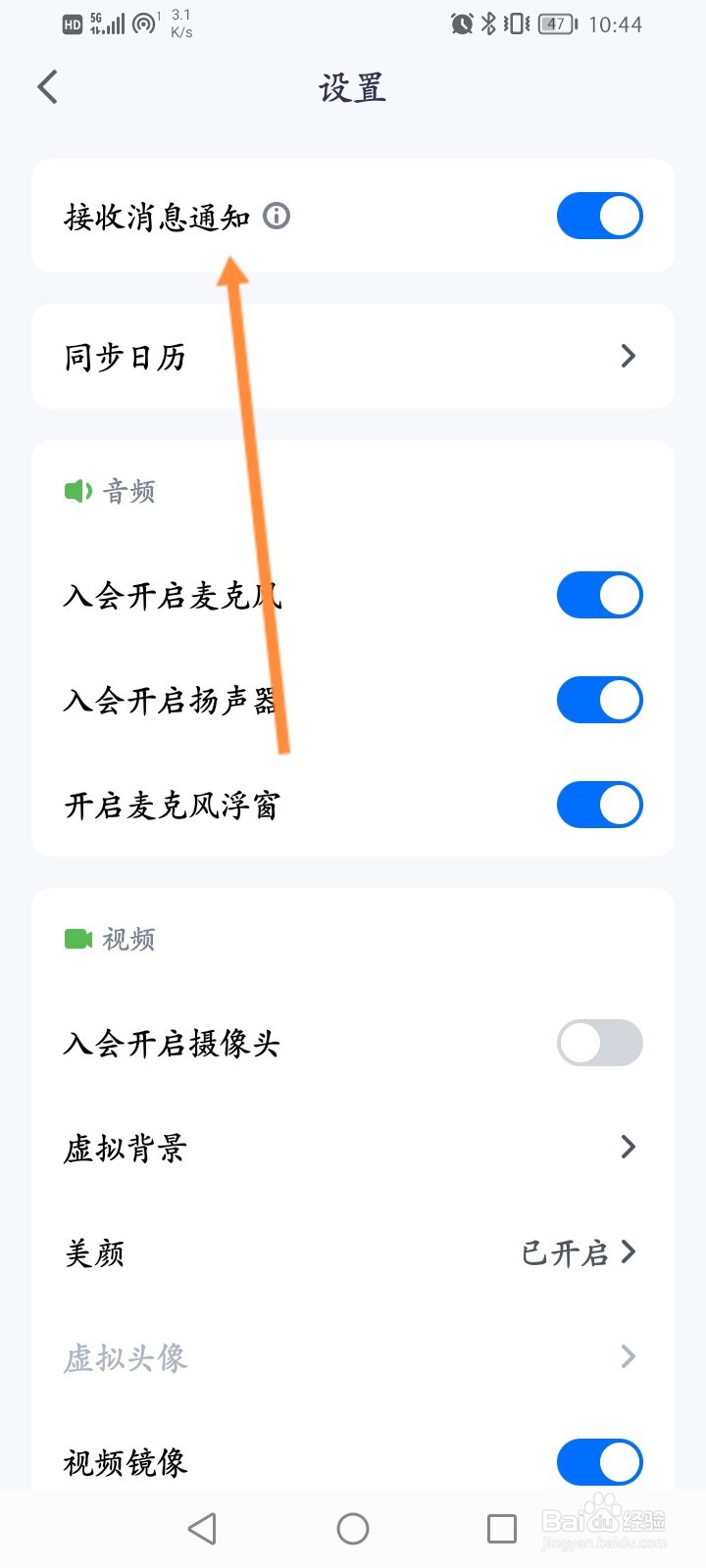Click the green camera icon in 视频 section
The width and height of the screenshot is (706, 1568).
[x=76, y=939]
